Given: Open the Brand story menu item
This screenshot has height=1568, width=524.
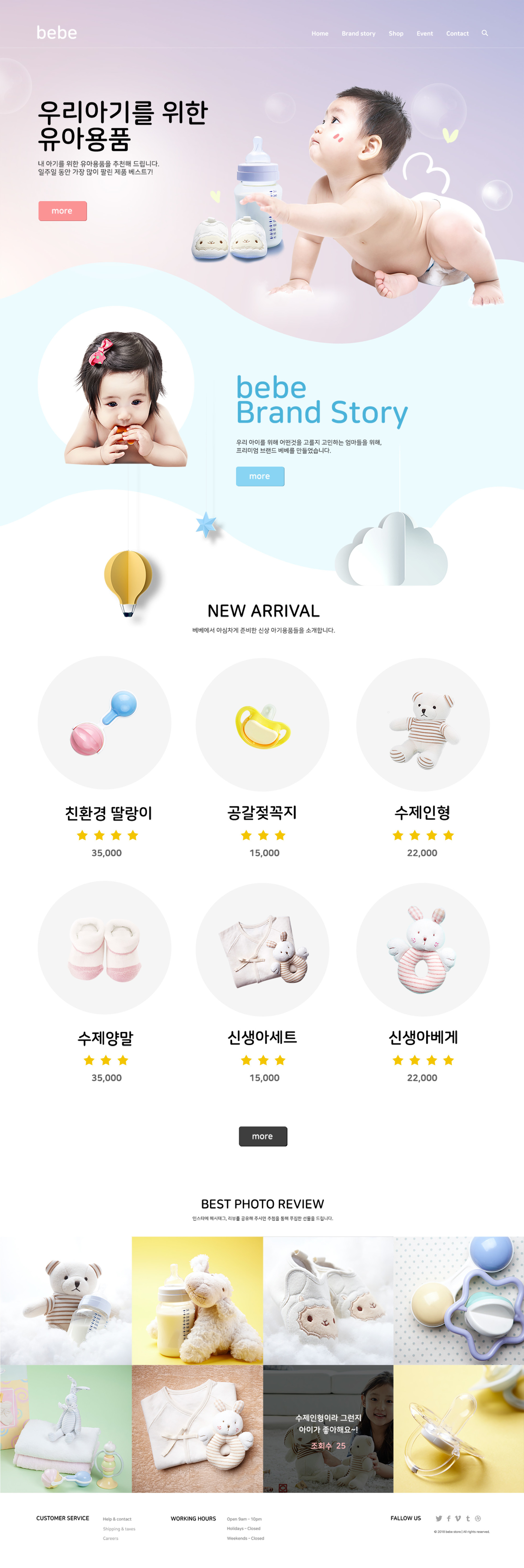Looking at the screenshot, I should 358,34.
